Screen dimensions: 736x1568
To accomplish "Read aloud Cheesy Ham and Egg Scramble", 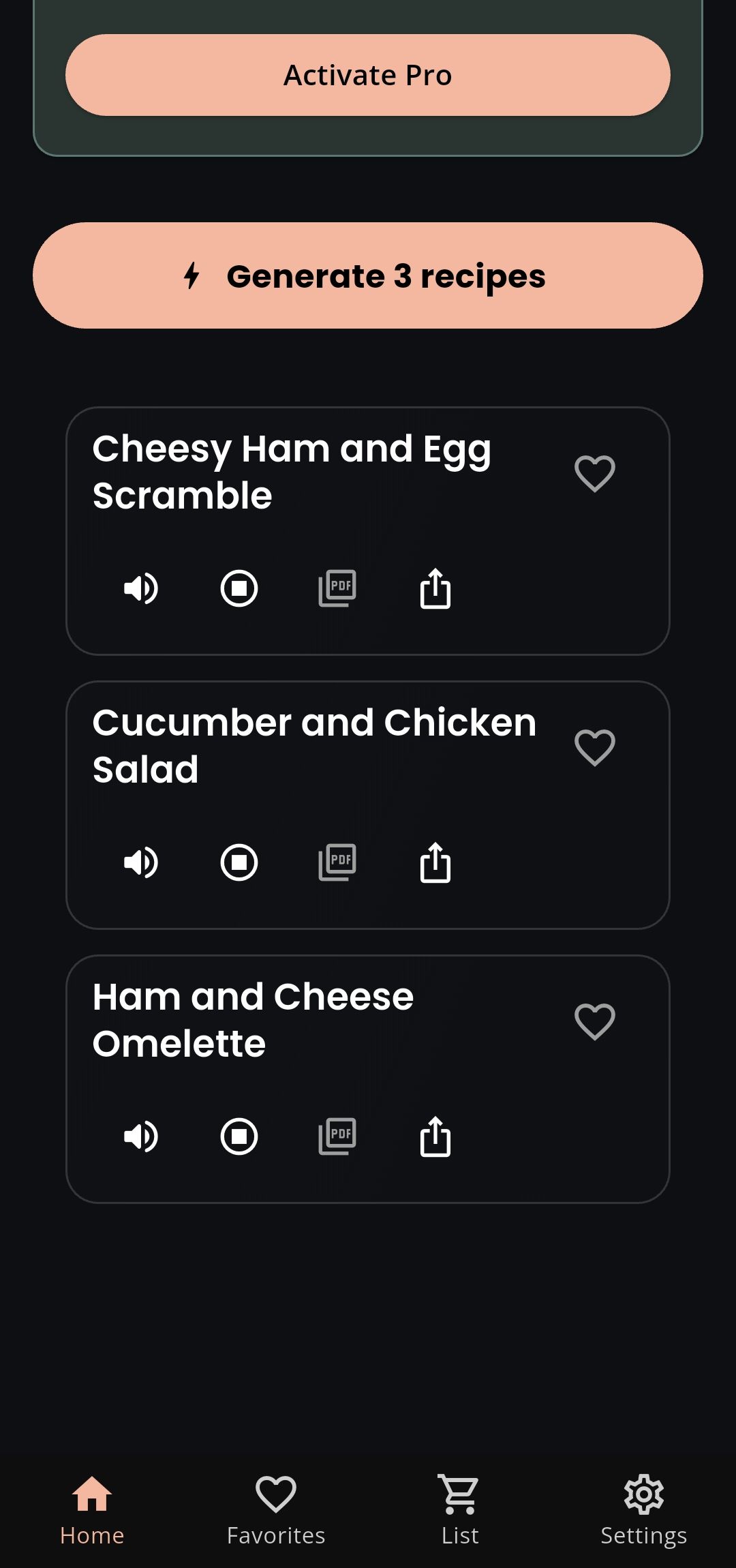I will click(141, 588).
